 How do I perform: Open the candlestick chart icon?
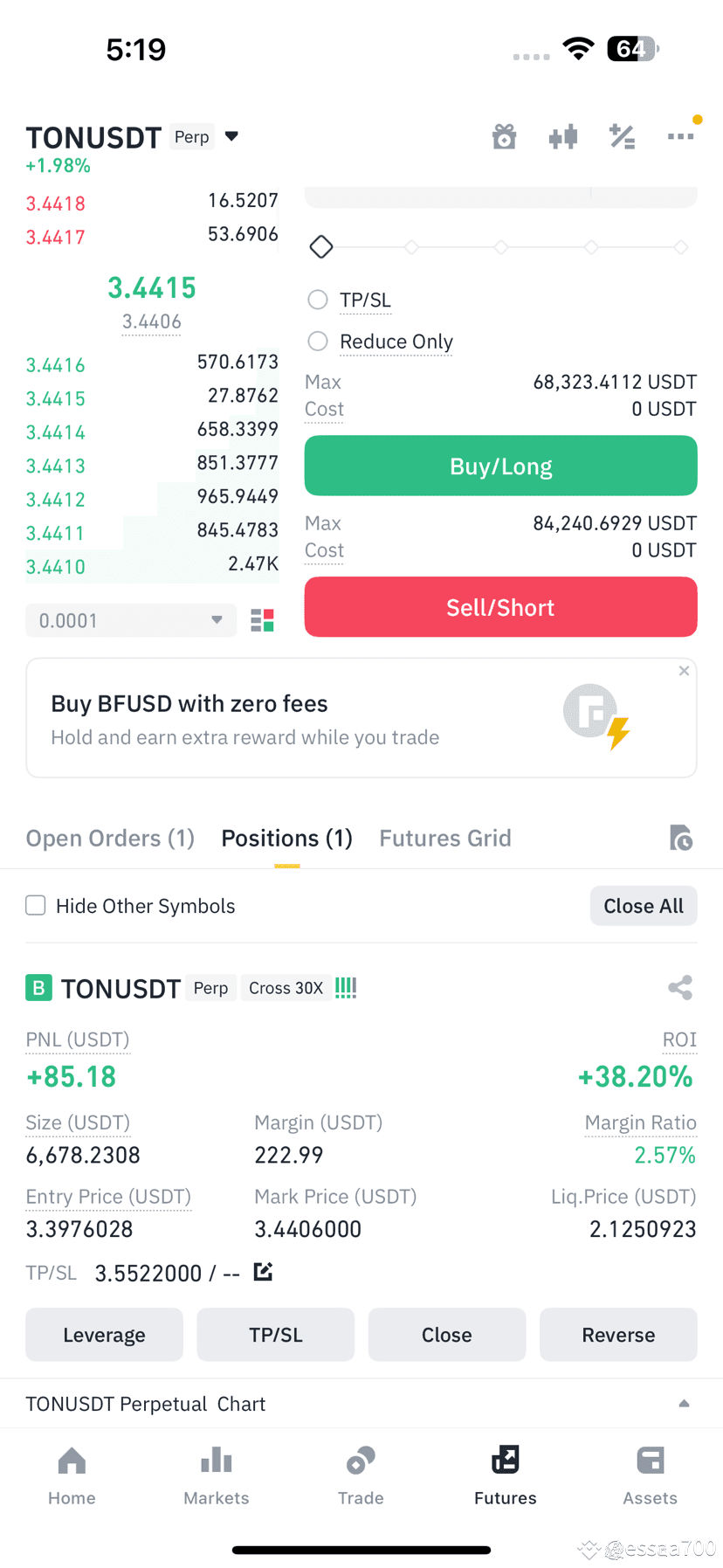563,136
